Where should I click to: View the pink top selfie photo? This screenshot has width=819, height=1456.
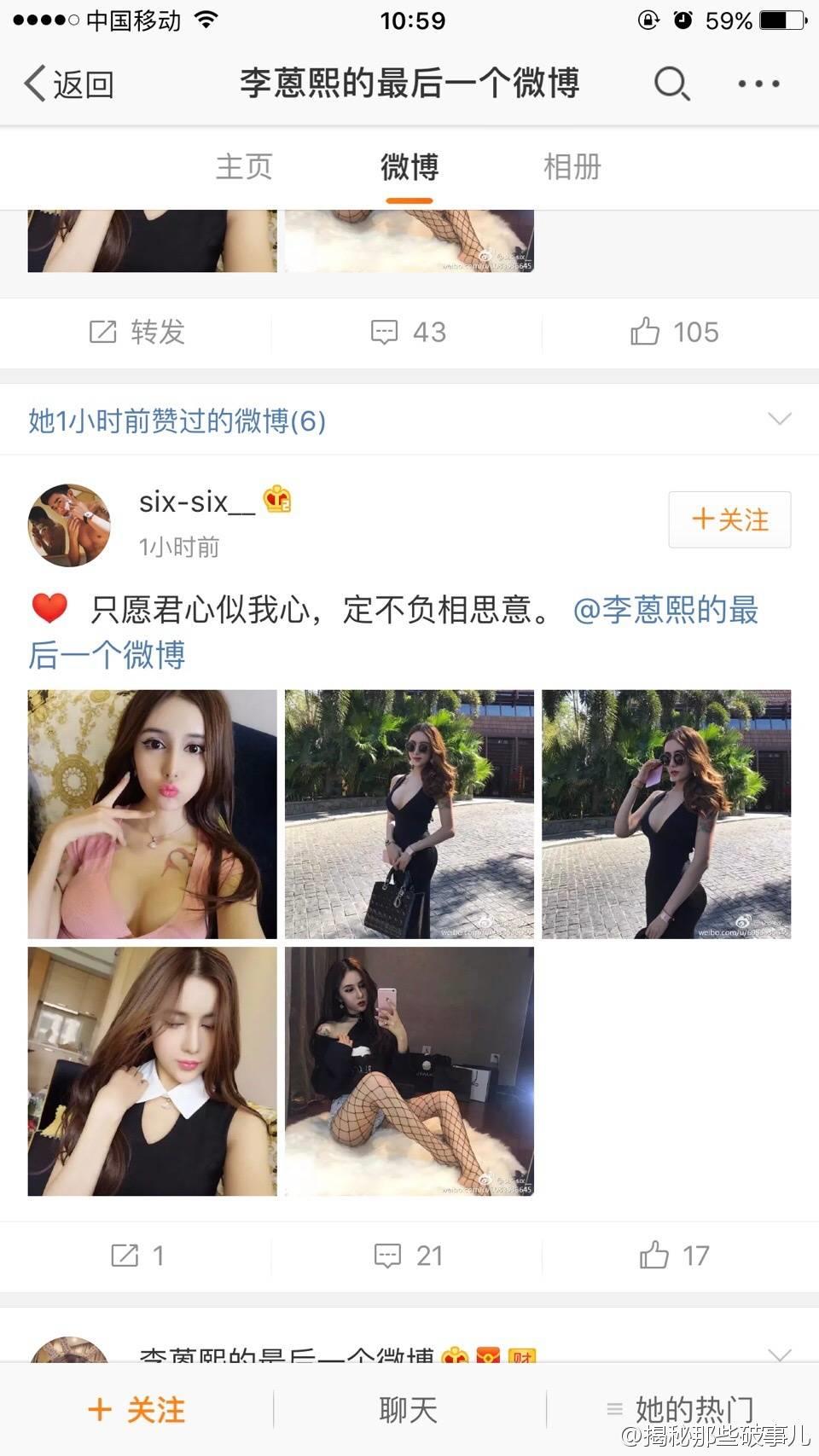[153, 814]
